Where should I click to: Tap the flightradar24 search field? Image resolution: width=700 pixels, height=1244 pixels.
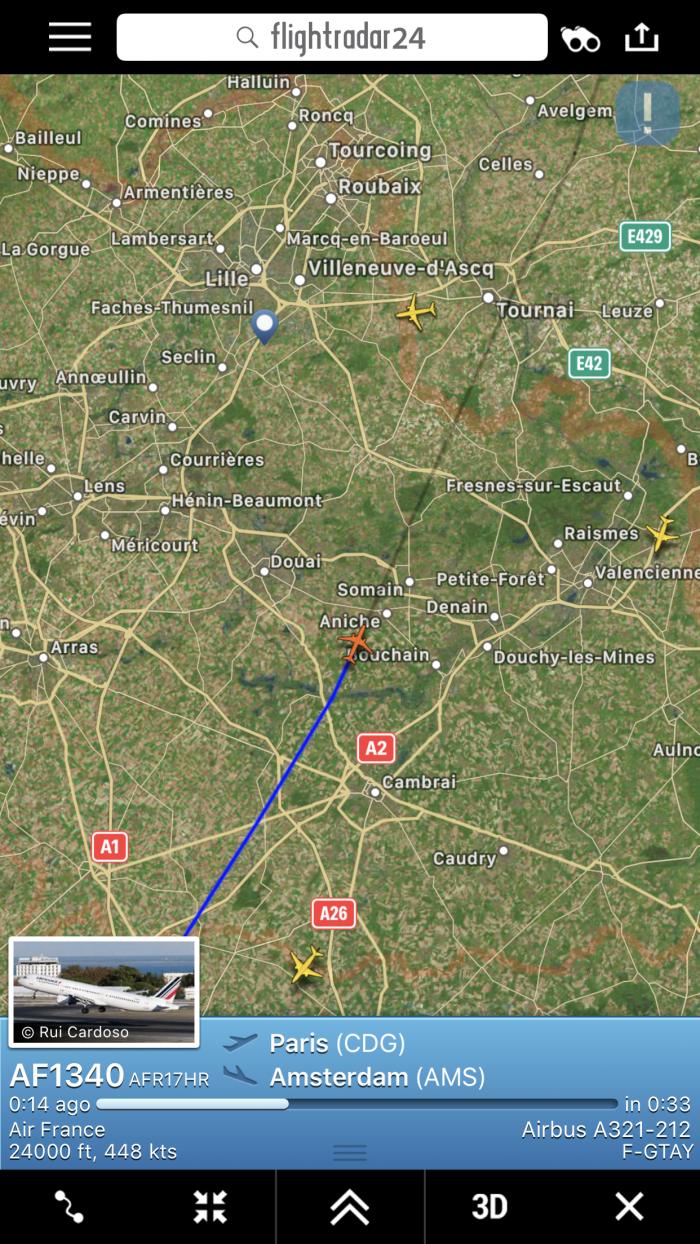(332, 38)
